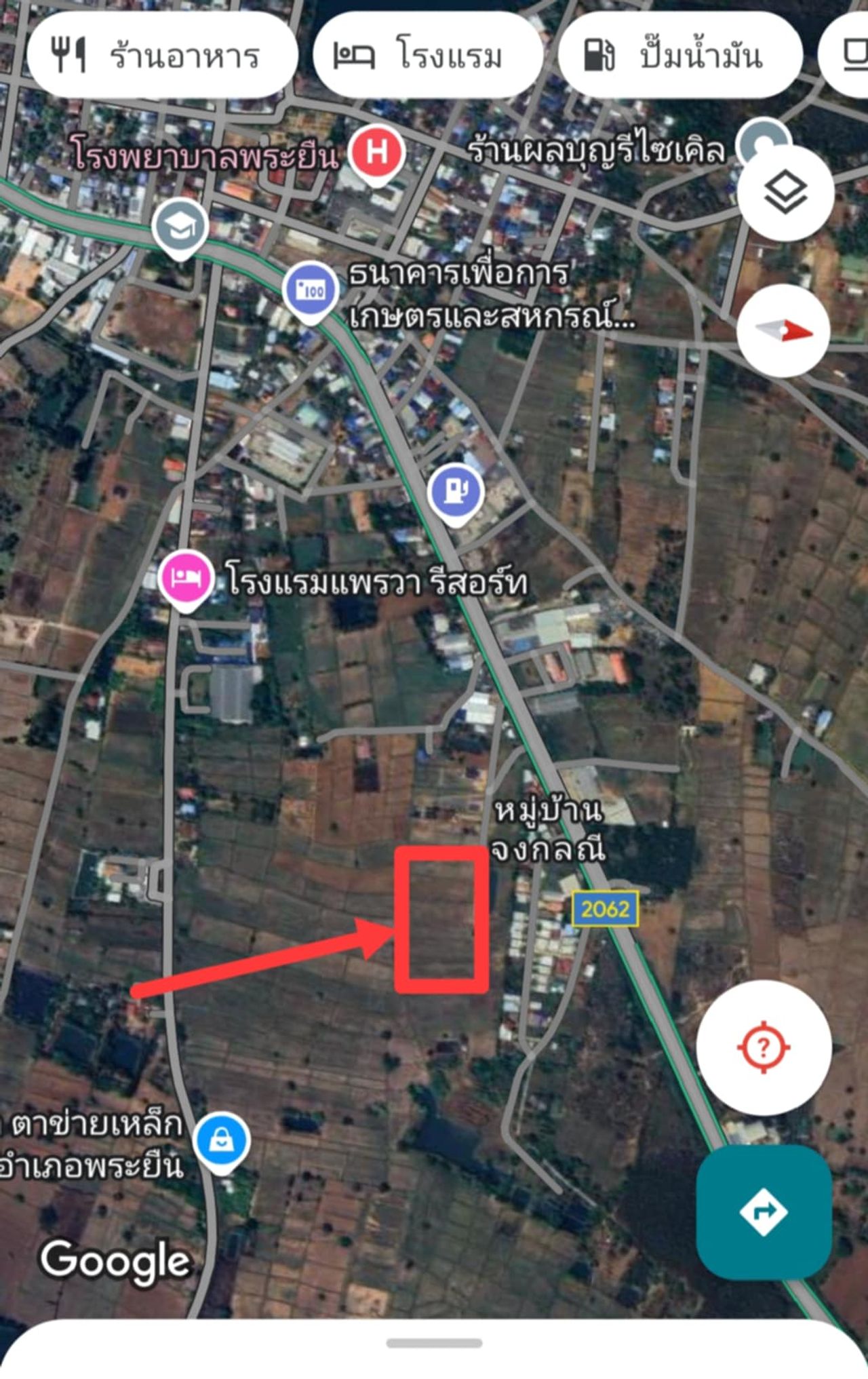Show ปั๊มน้ำมัน gas stations nearby
The height and width of the screenshot is (1379, 868).
[679, 56]
